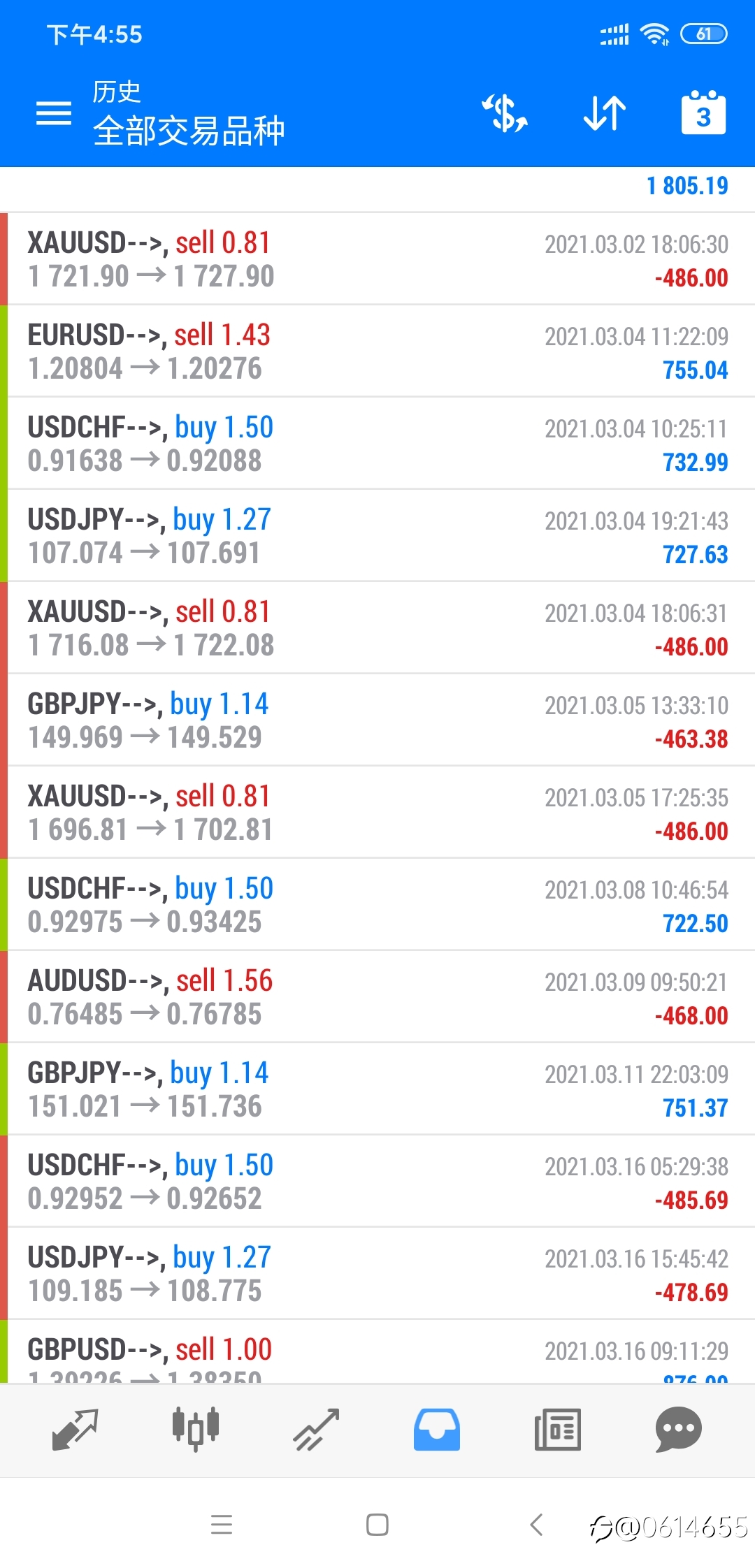Expand USDCHF trade closed at 0.93425
Screen dimensions: 755x1568
377,904
